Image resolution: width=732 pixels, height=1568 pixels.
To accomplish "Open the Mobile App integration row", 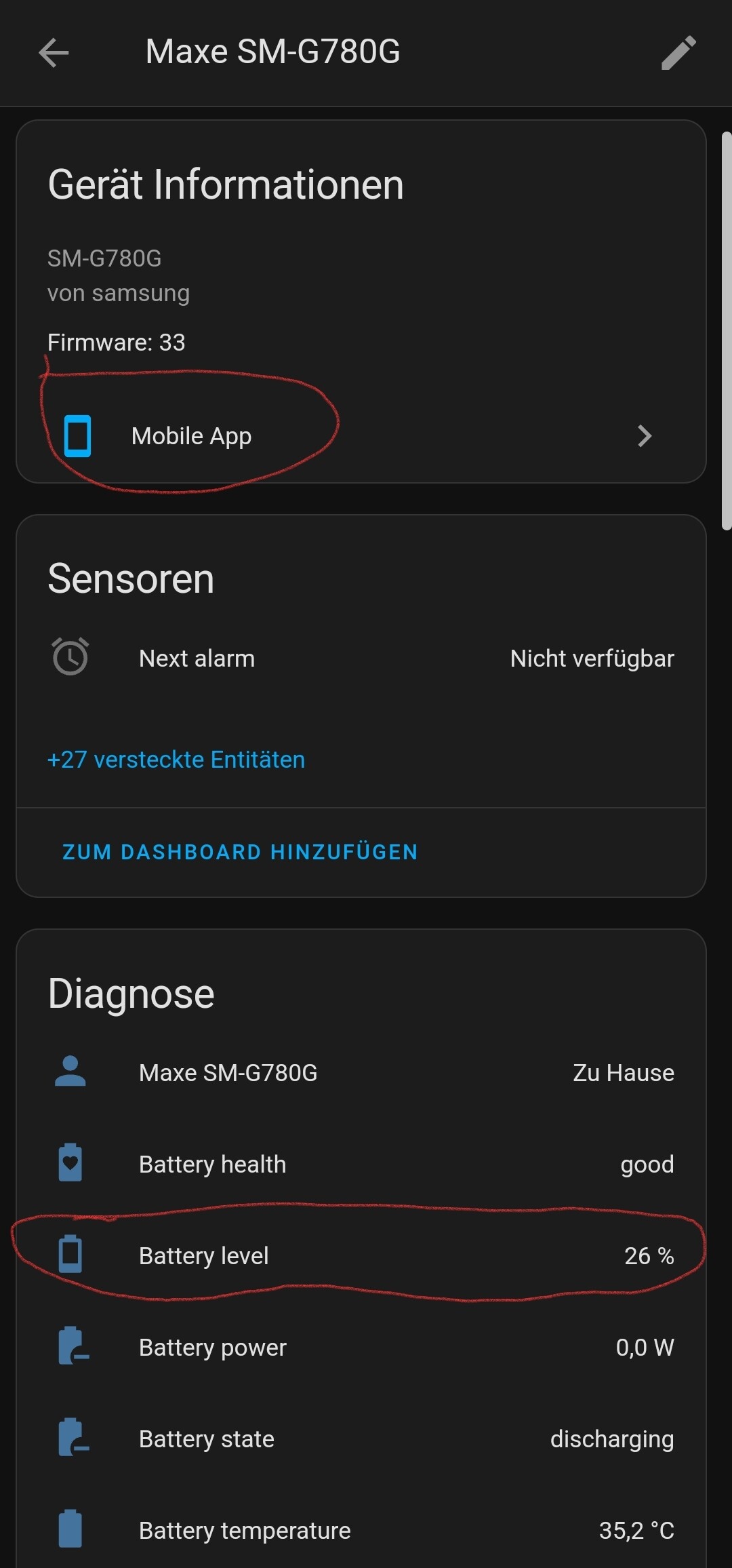I will 361,435.
